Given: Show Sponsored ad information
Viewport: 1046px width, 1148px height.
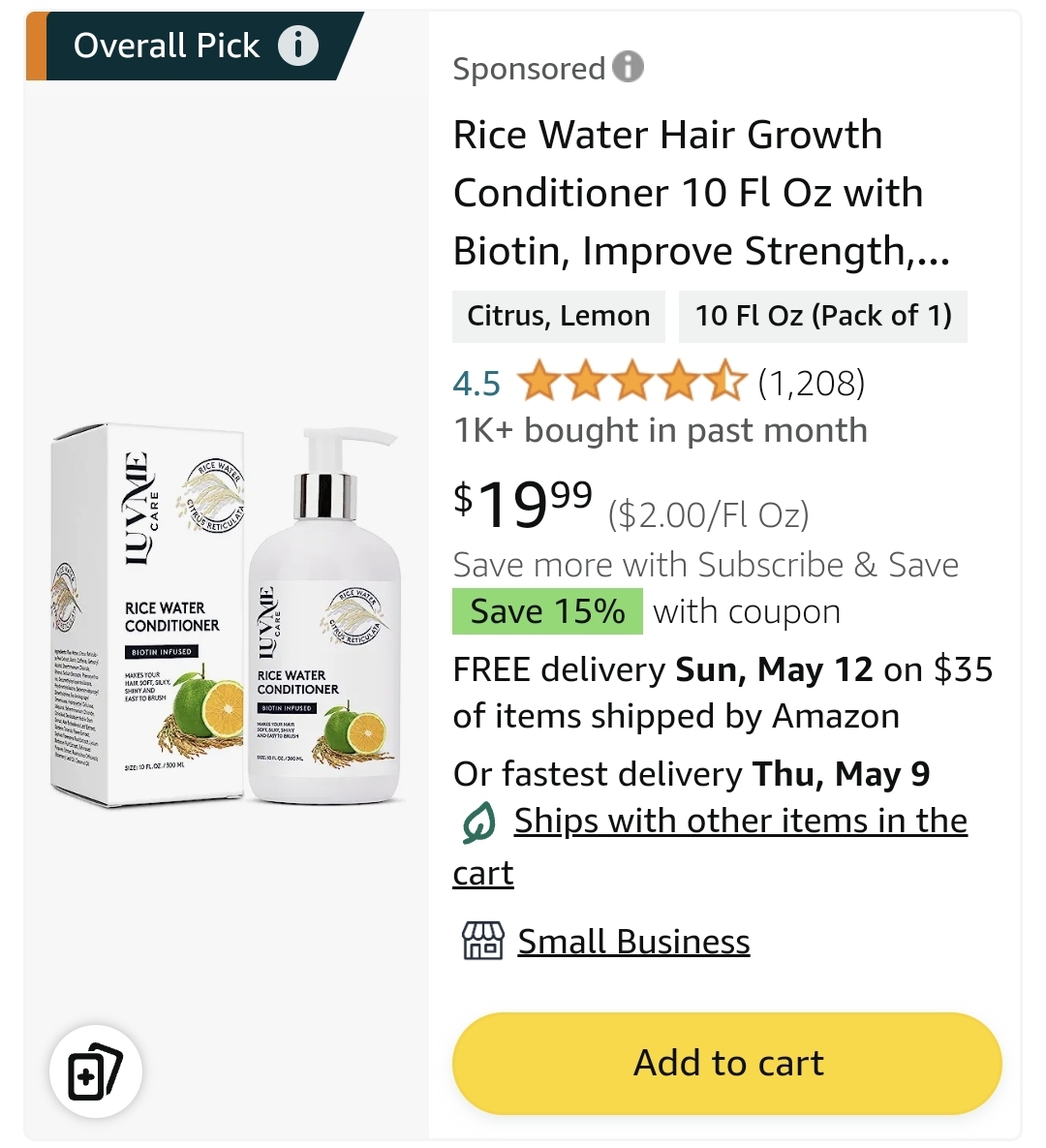Looking at the screenshot, I should click(628, 67).
